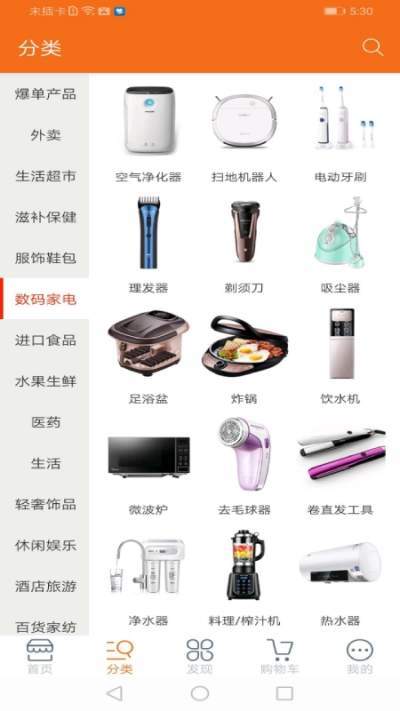Switch to the 首页 tab
This screenshot has height=711, width=400.
[x=40, y=656]
